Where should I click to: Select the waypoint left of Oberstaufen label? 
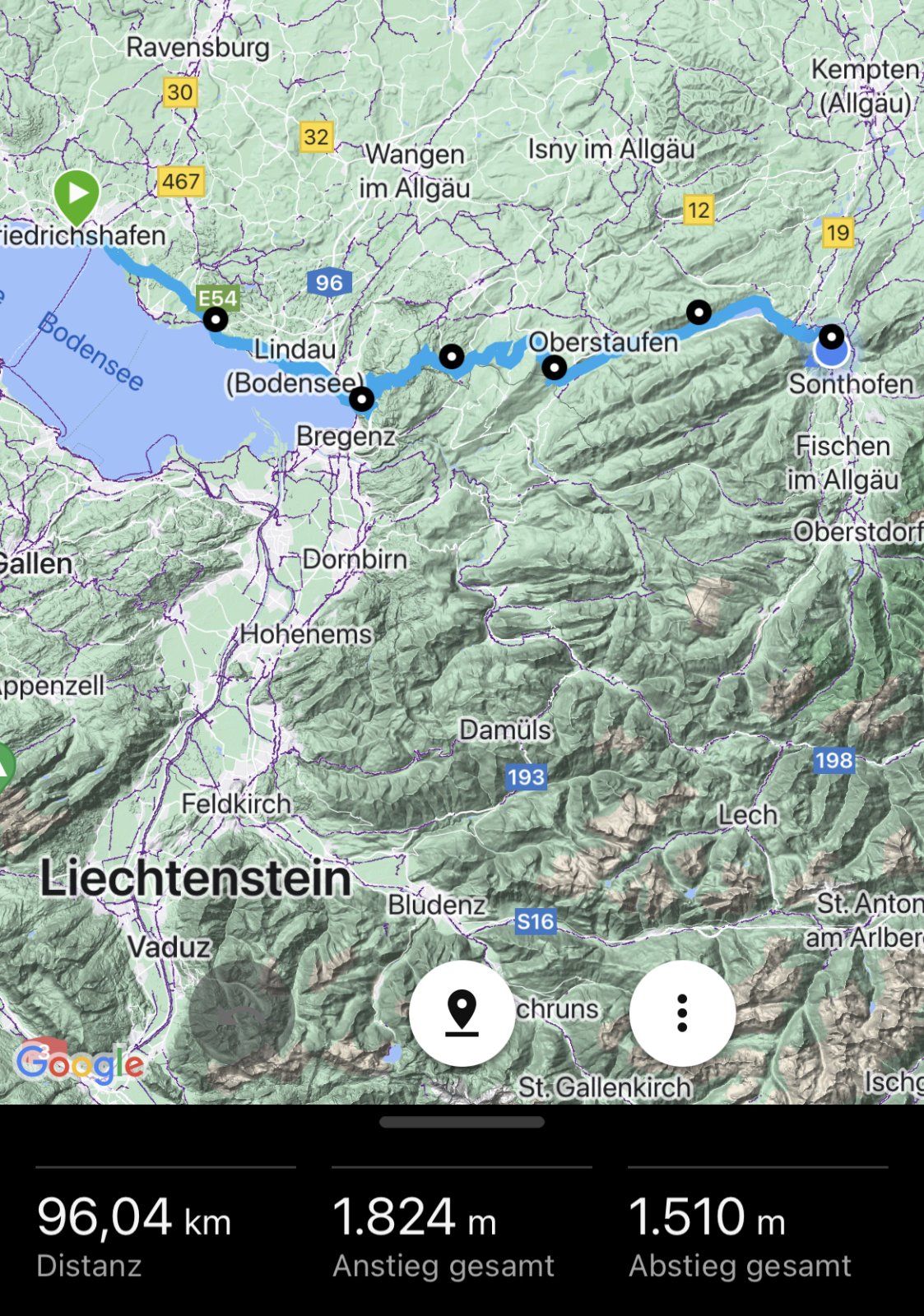click(555, 368)
